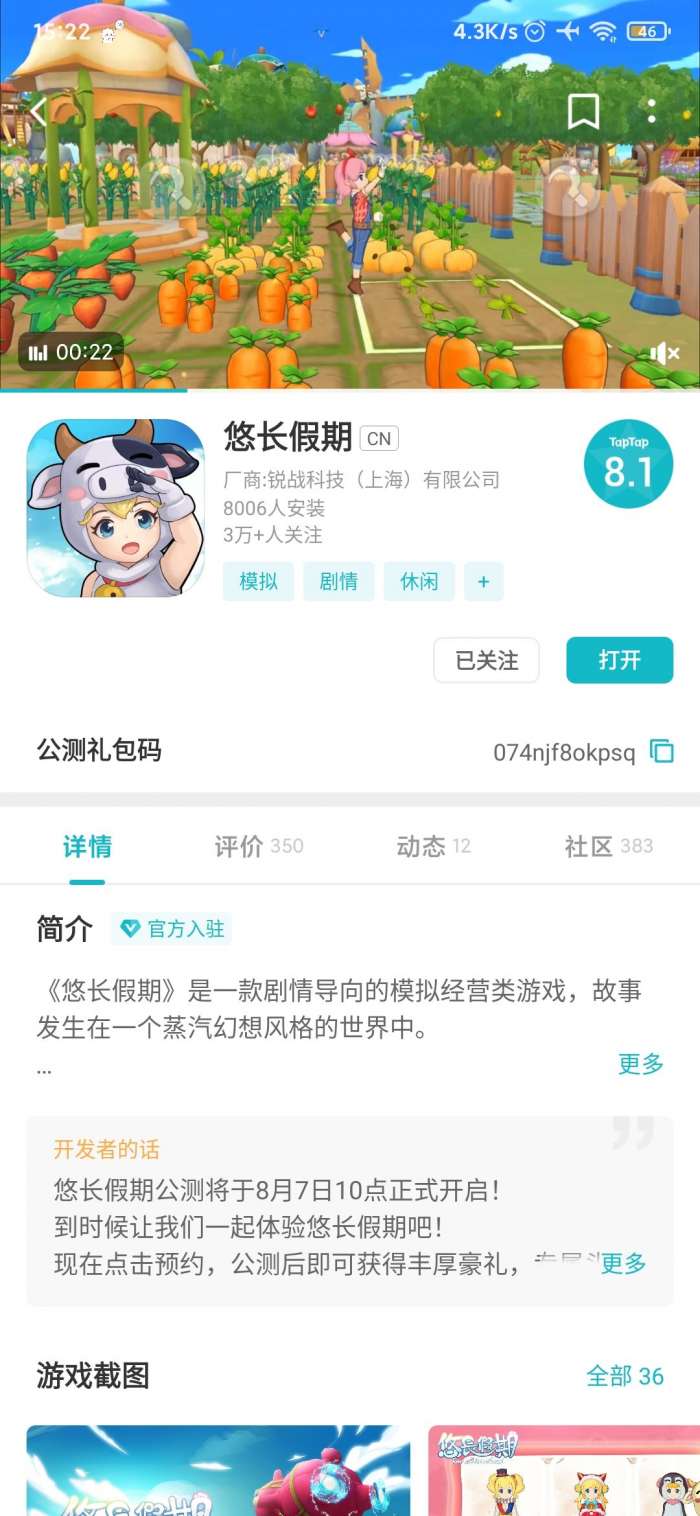The width and height of the screenshot is (700, 1516).
Task: Switch to the 评价 tab
Action: coord(258,847)
